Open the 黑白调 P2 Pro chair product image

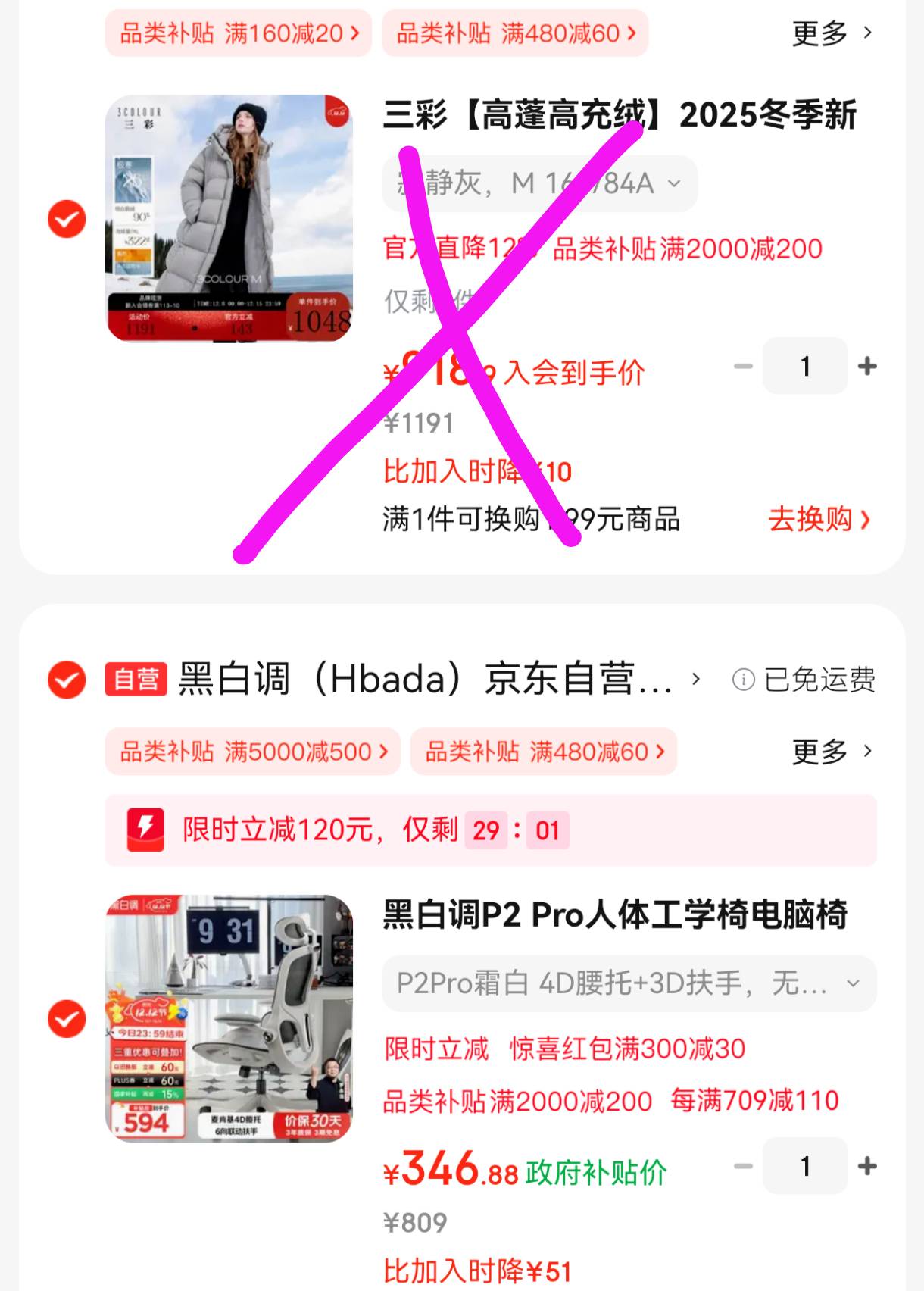[229, 1018]
